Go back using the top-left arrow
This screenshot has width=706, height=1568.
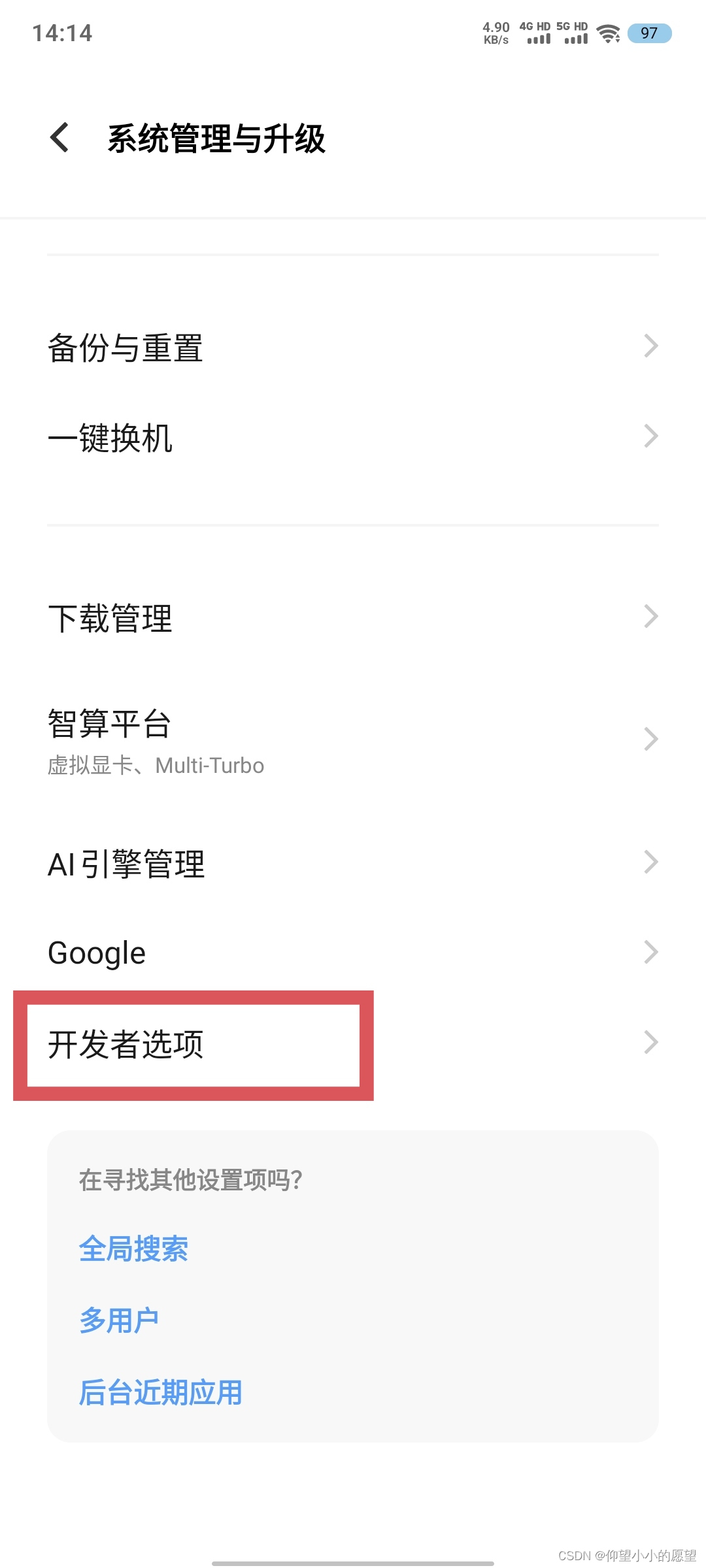pyautogui.click(x=59, y=138)
